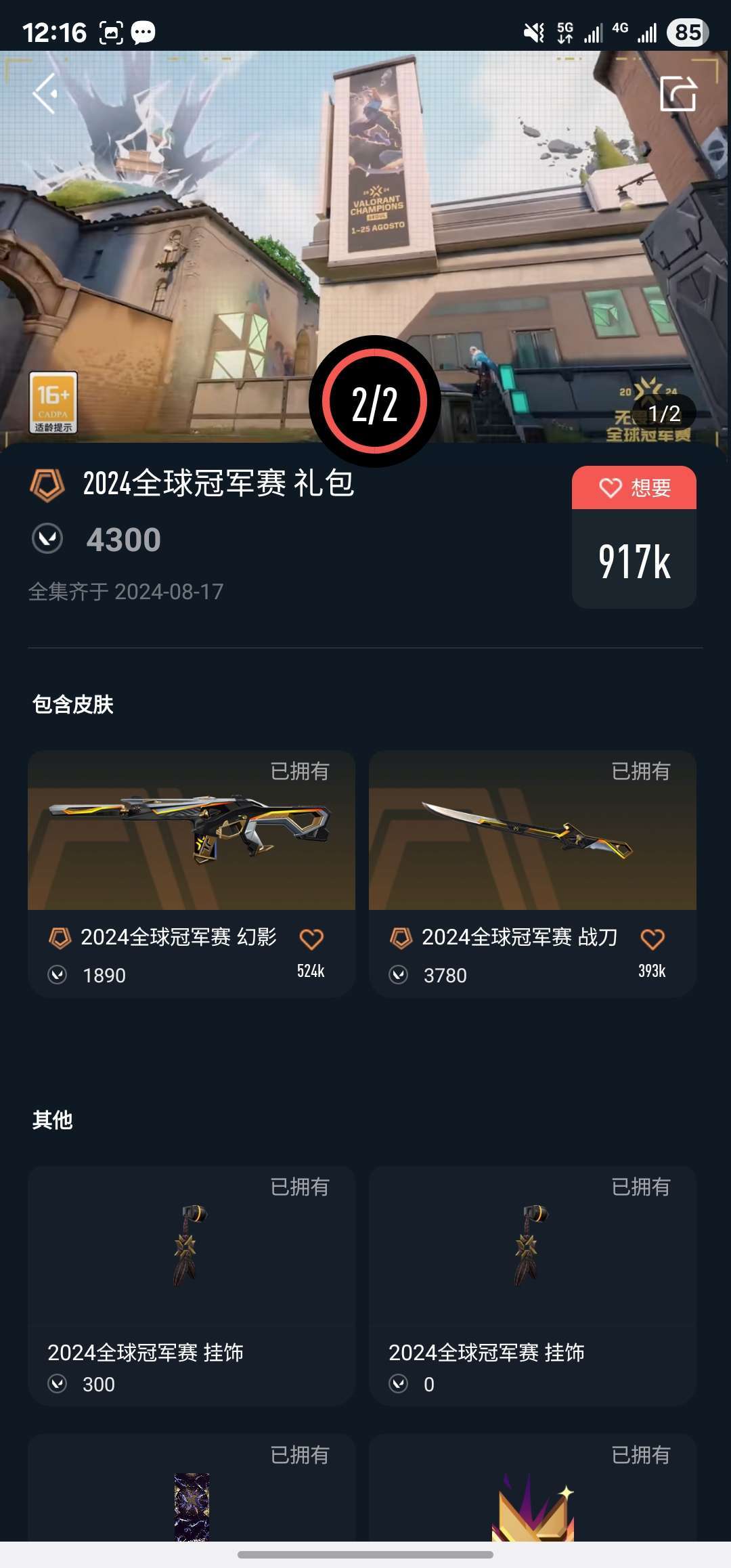Like the 2024全球冠军赛 战刀 skin
Viewport: 731px width, 1568px height.
click(652, 939)
